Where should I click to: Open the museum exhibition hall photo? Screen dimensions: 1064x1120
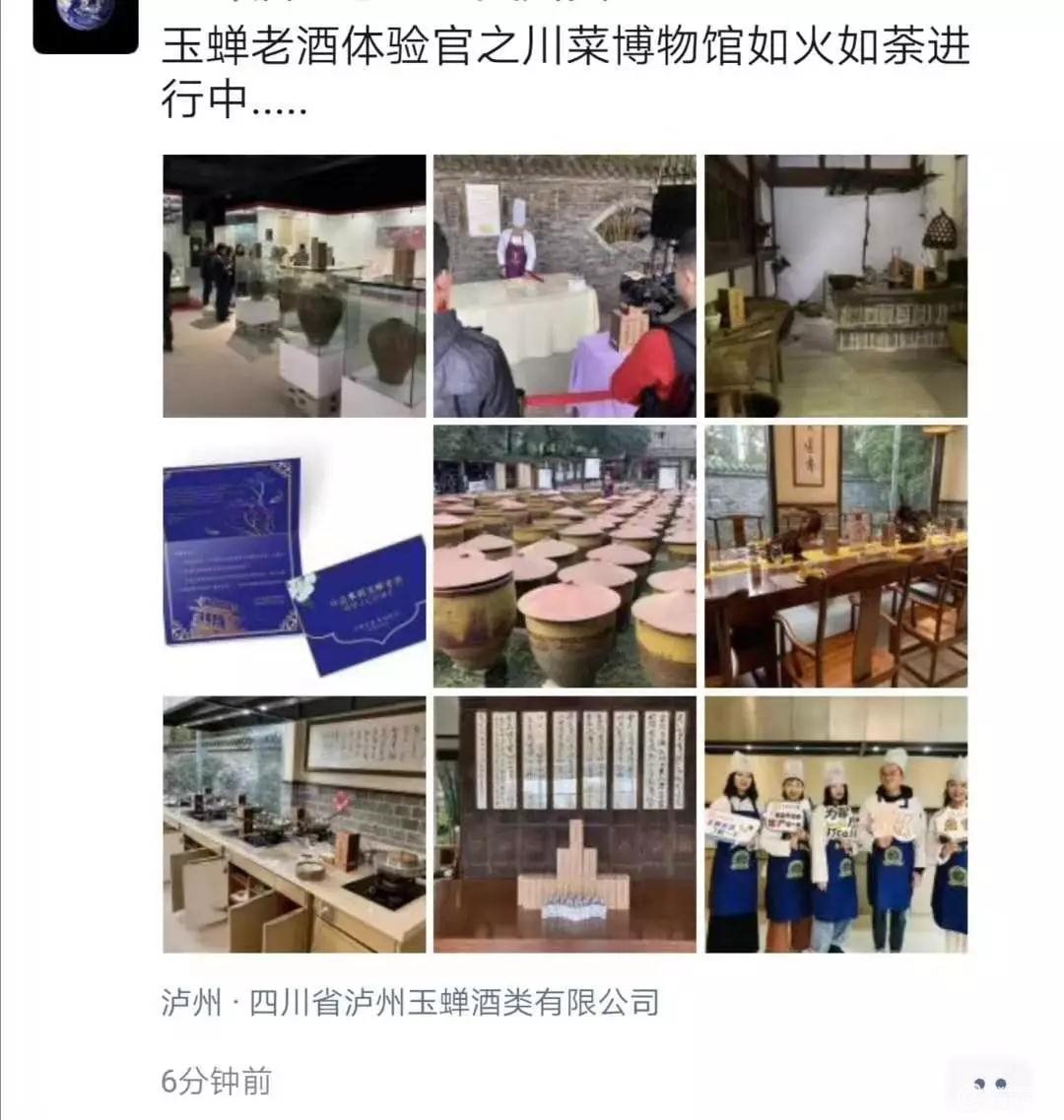coord(295,286)
